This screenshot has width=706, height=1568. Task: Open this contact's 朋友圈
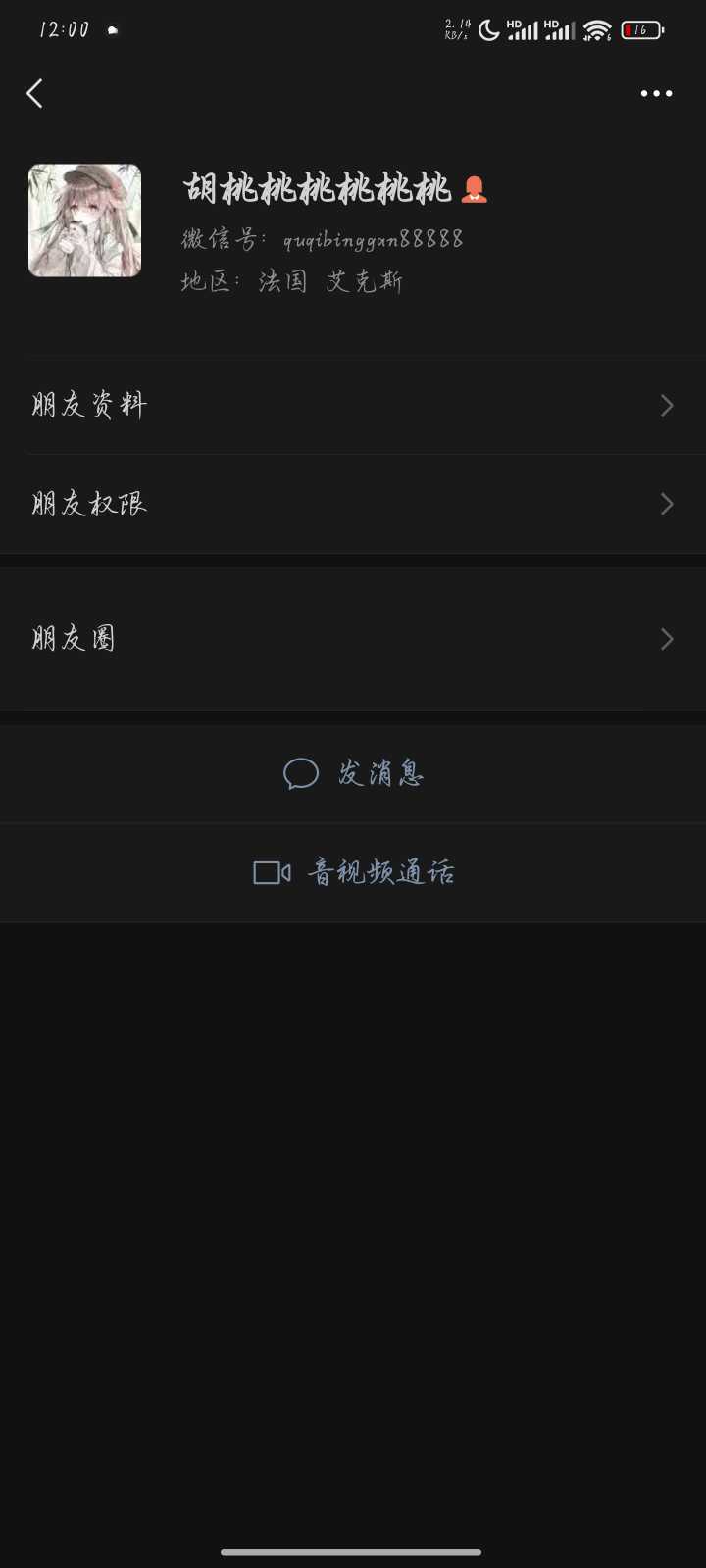tap(353, 639)
